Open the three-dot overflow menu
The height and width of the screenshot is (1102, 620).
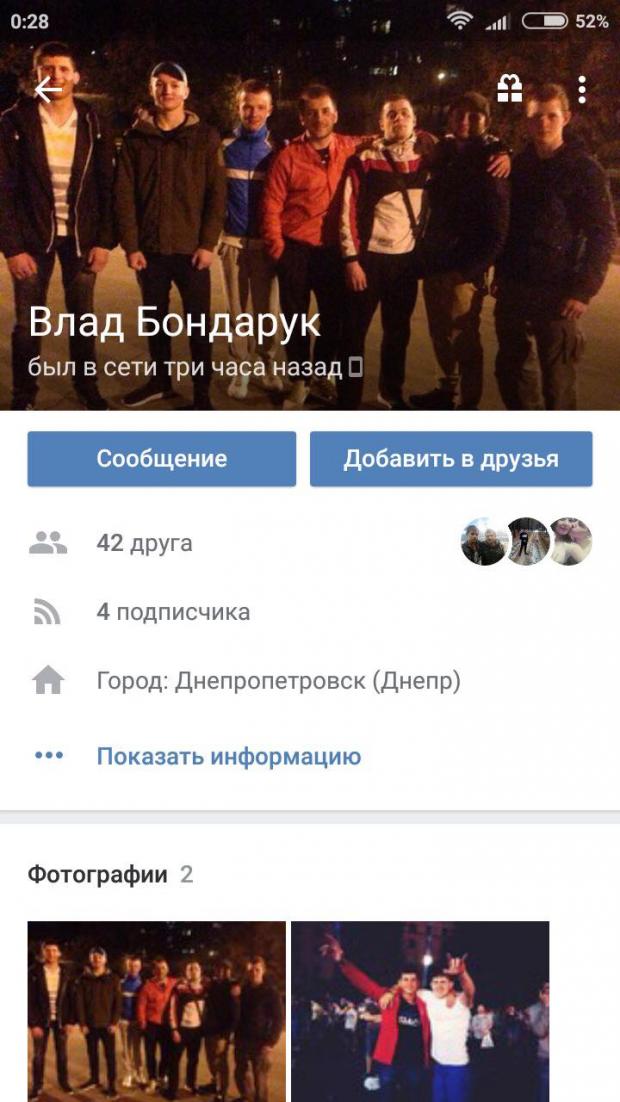tap(581, 89)
